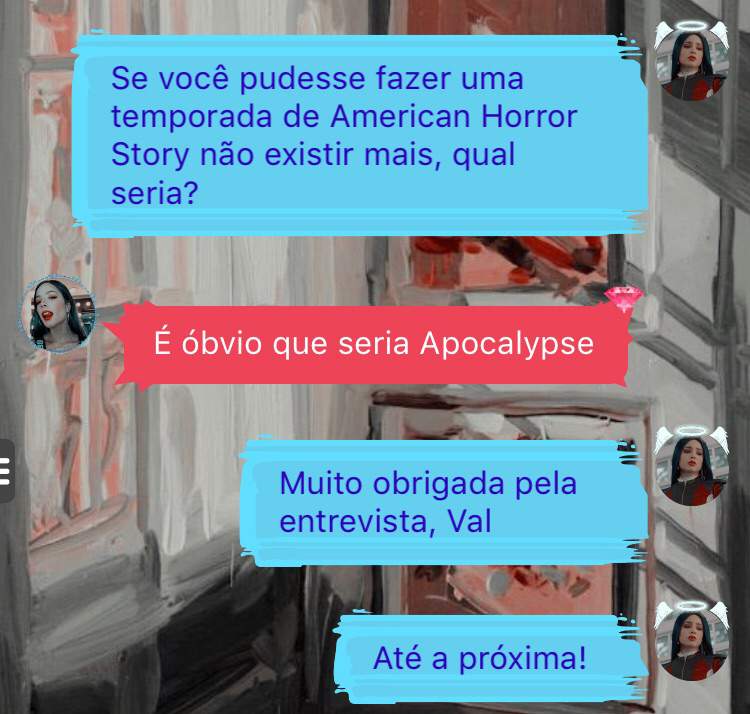Tap avatar next to 'Até a próxima!' message

691,642
